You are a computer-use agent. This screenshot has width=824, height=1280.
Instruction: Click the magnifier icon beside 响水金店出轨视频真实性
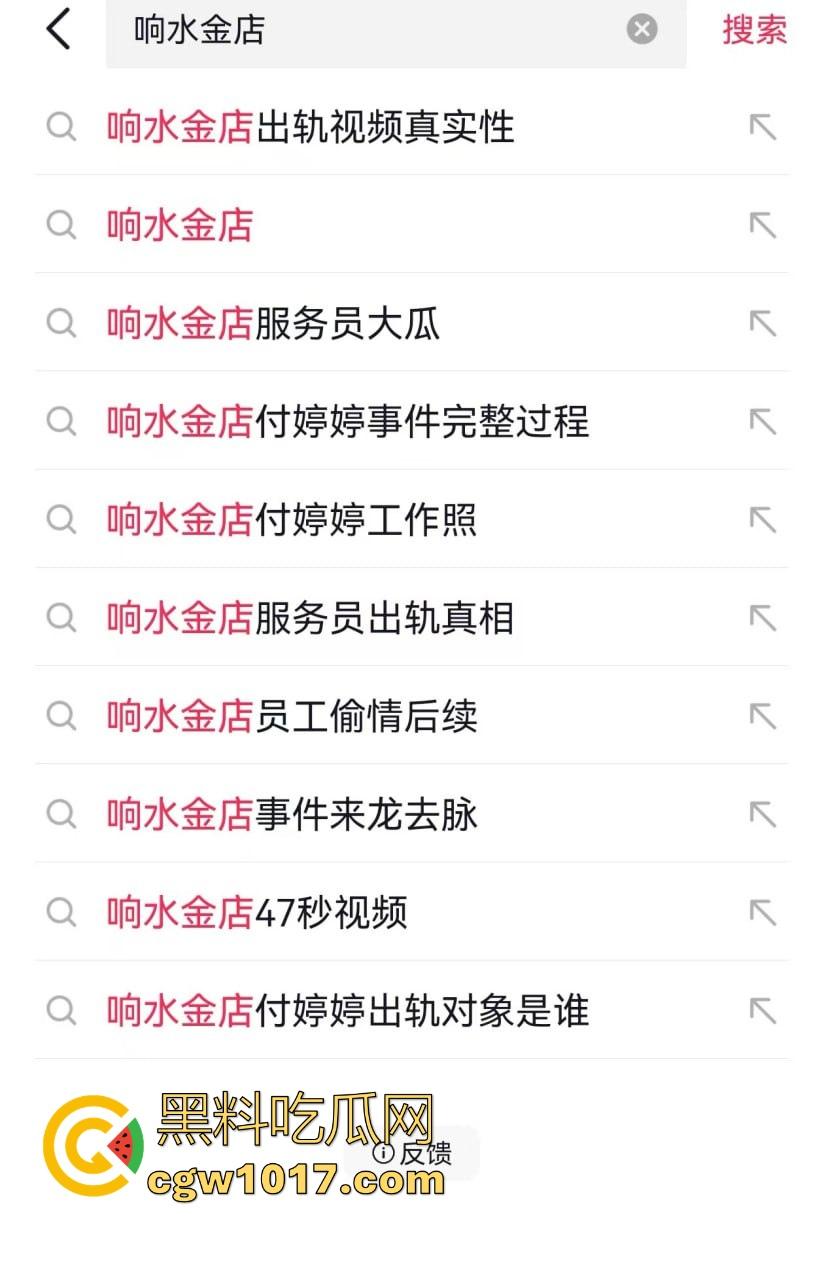tap(61, 127)
